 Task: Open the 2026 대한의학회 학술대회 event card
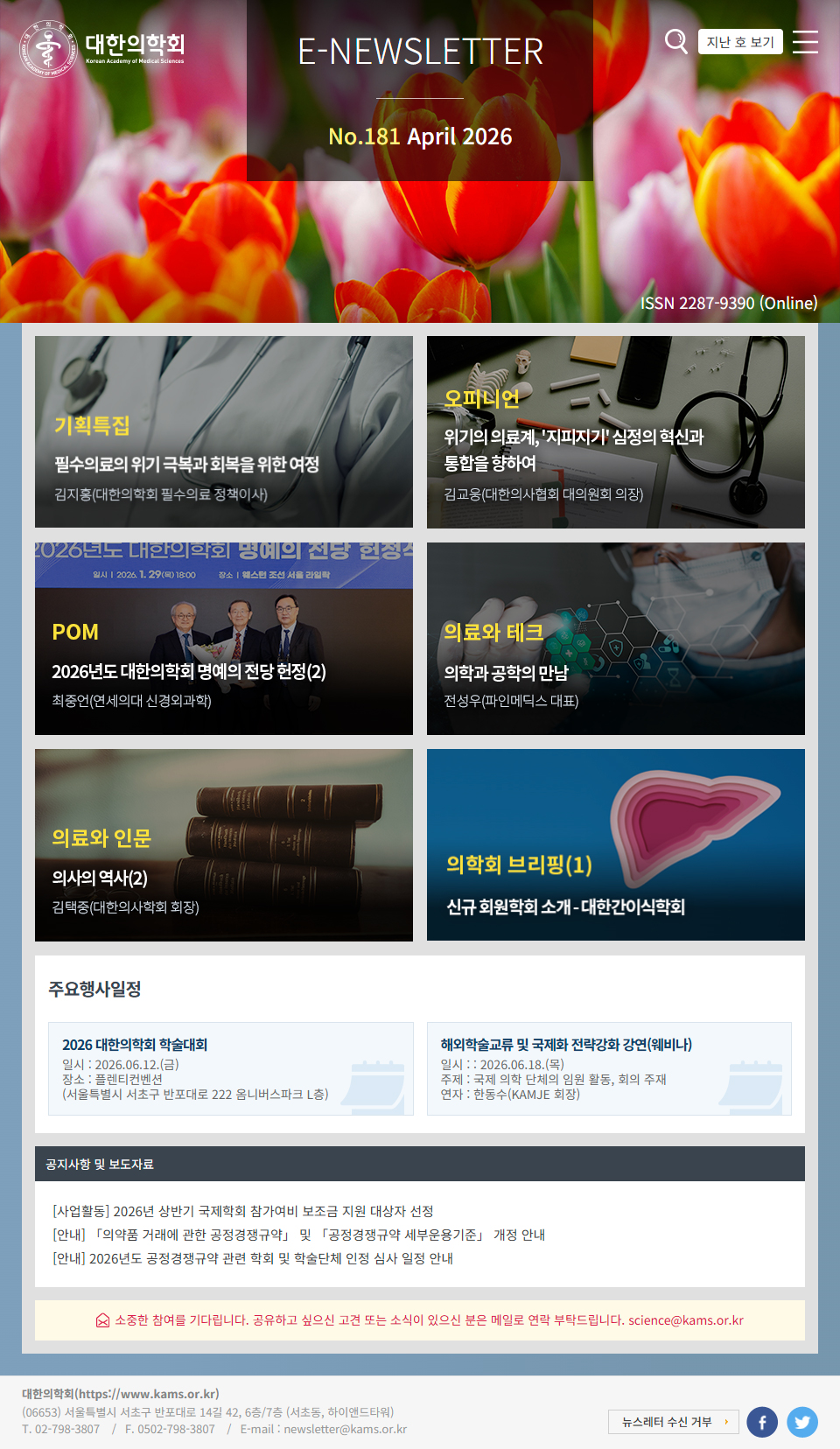(231, 1068)
